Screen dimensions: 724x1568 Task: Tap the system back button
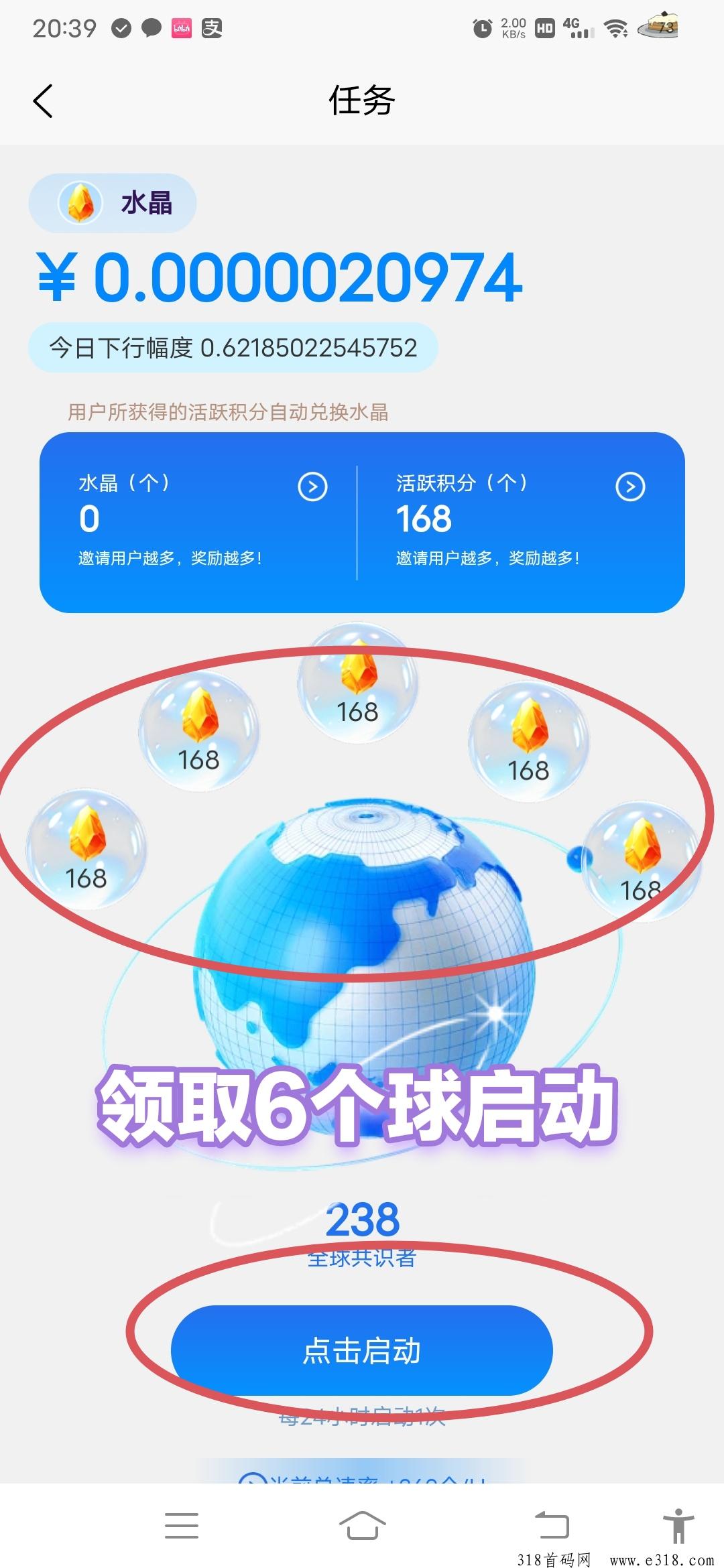[x=552, y=1525]
